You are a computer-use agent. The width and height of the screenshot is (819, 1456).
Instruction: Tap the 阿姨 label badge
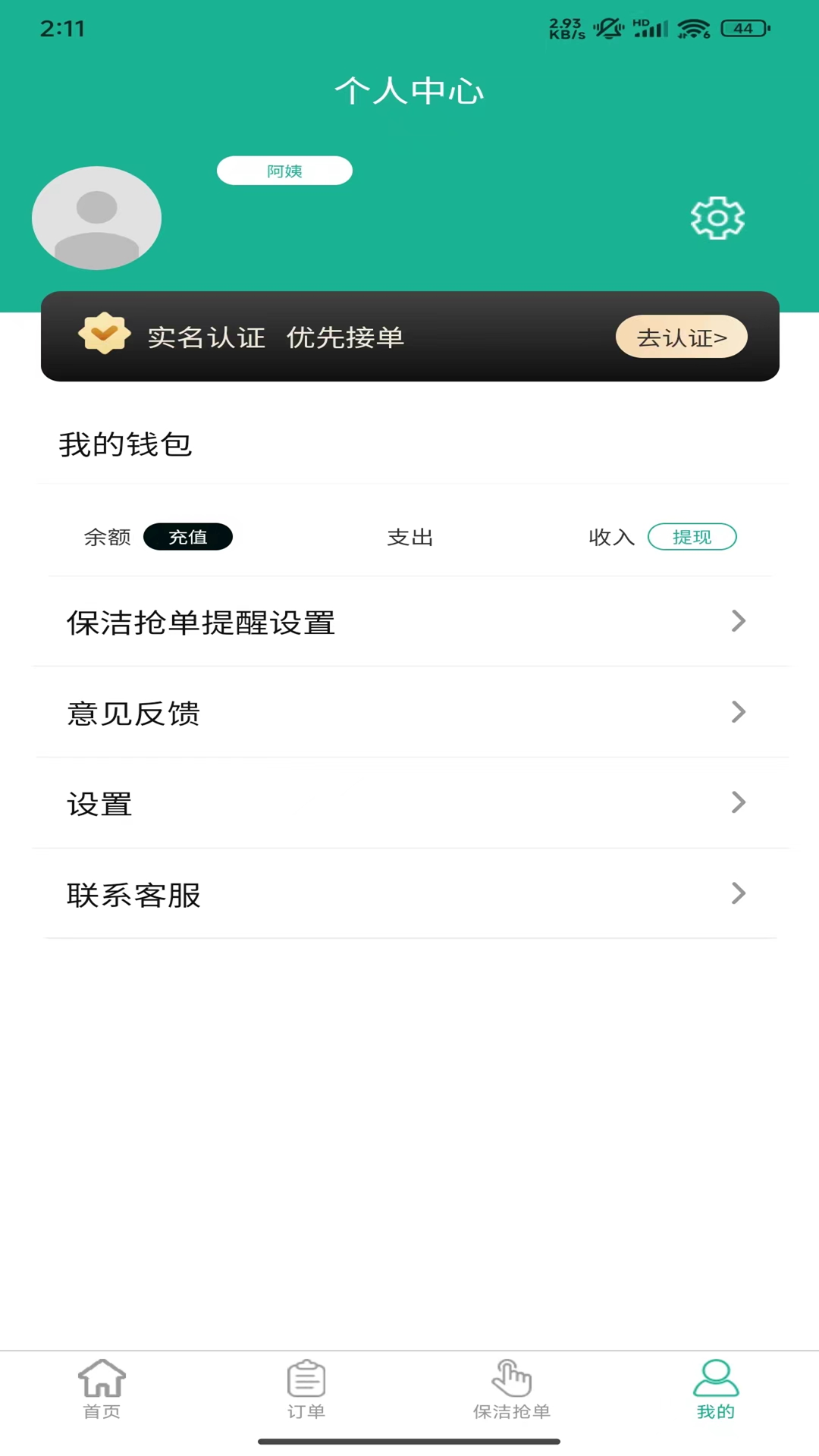coord(284,171)
